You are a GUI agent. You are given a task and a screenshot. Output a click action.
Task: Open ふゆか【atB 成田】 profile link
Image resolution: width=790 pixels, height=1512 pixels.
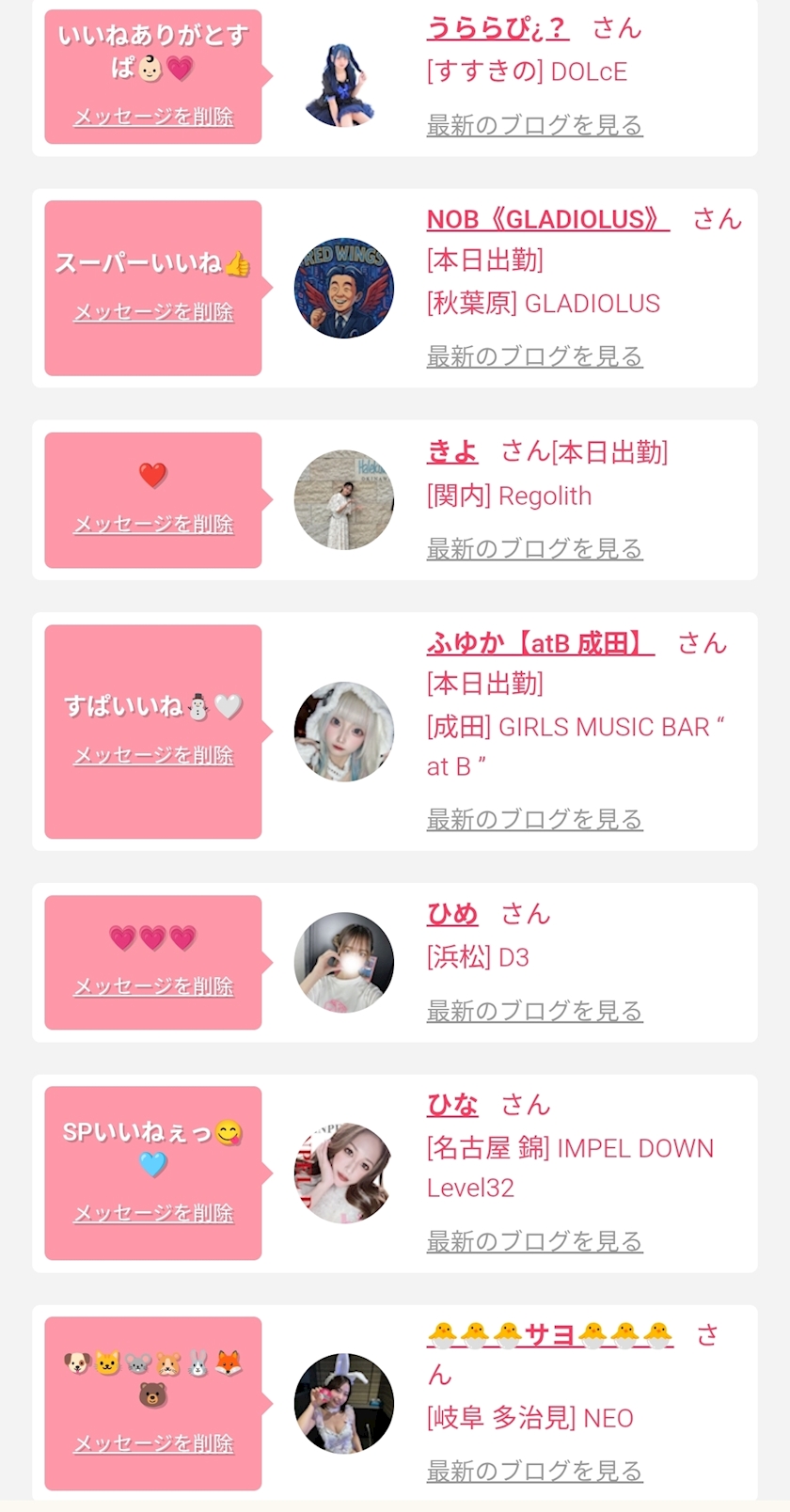(x=540, y=643)
